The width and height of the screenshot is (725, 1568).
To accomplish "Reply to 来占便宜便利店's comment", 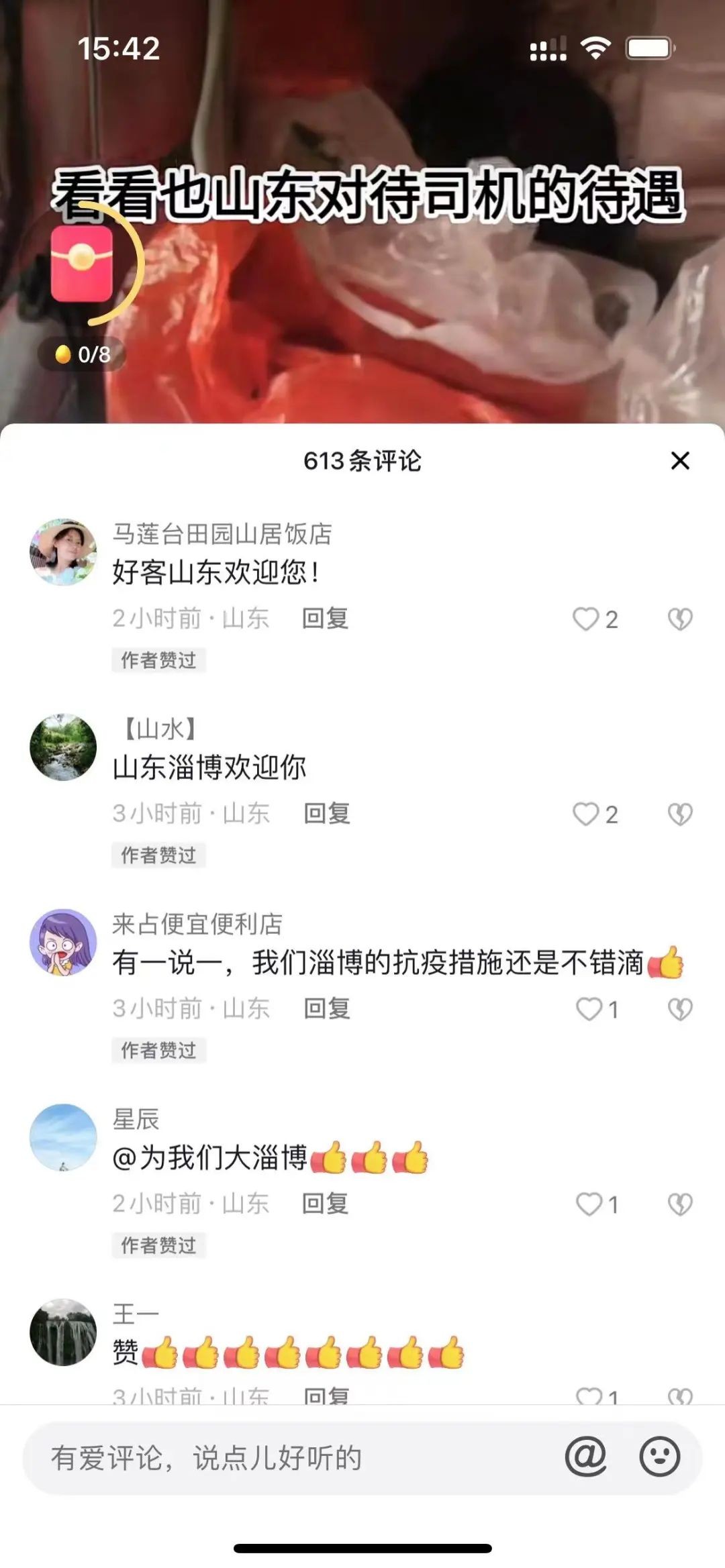I will [326, 1008].
